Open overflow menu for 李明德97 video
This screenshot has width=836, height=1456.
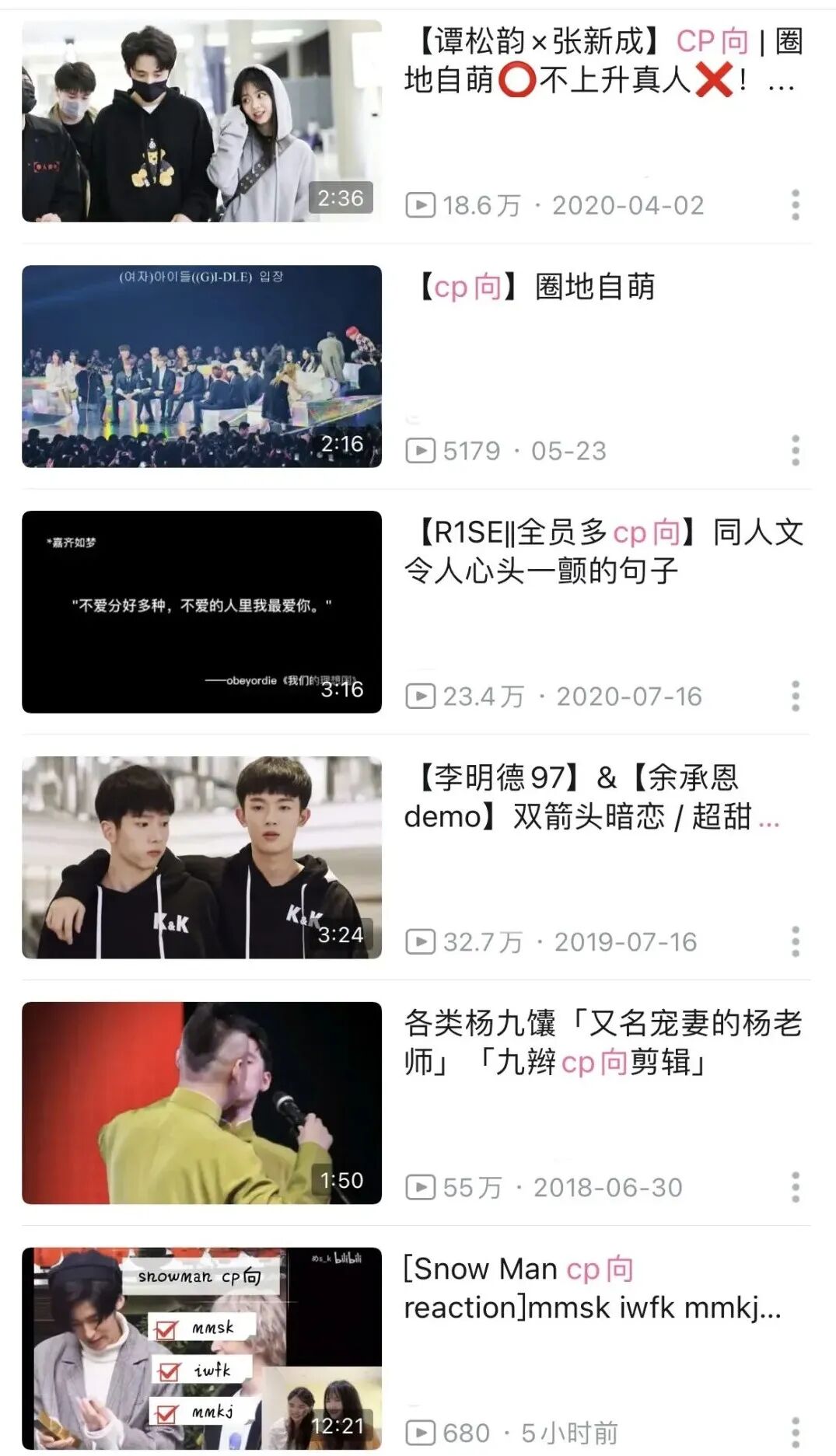click(795, 942)
